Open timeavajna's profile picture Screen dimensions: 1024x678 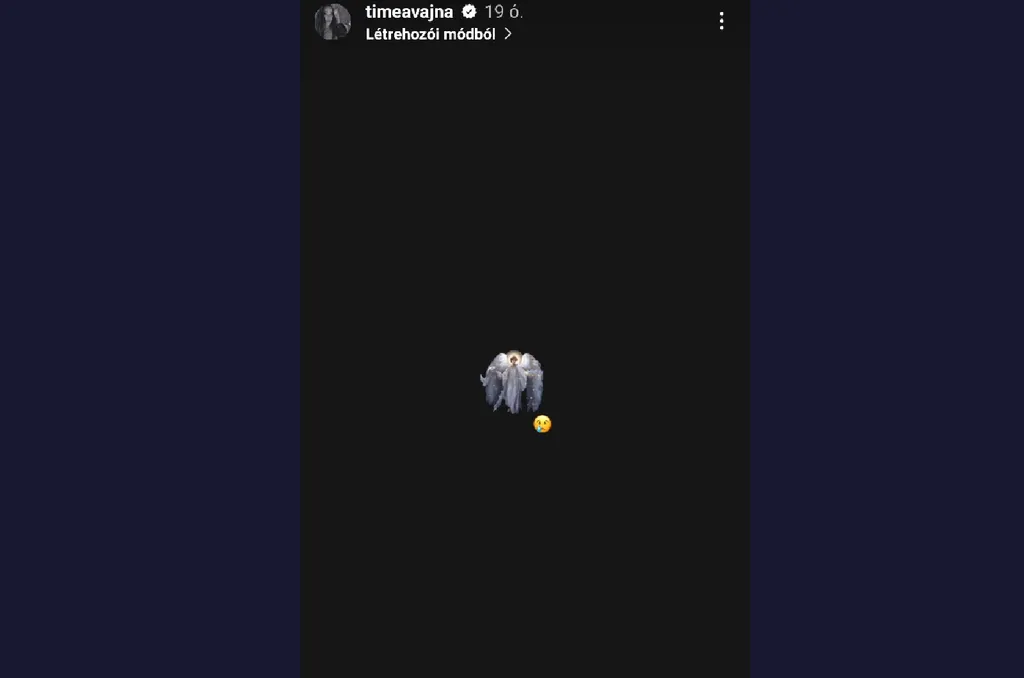333,22
